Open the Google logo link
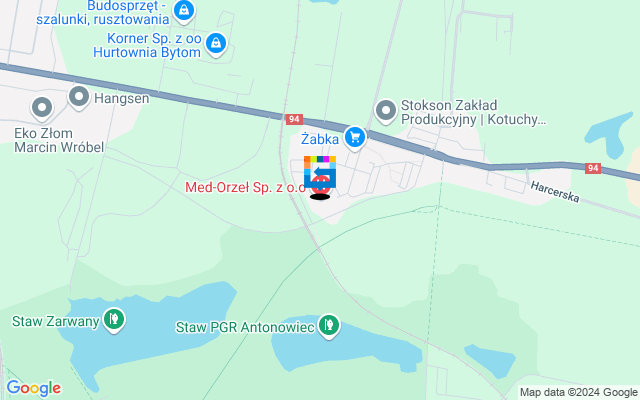640x400 pixels. [33, 388]
